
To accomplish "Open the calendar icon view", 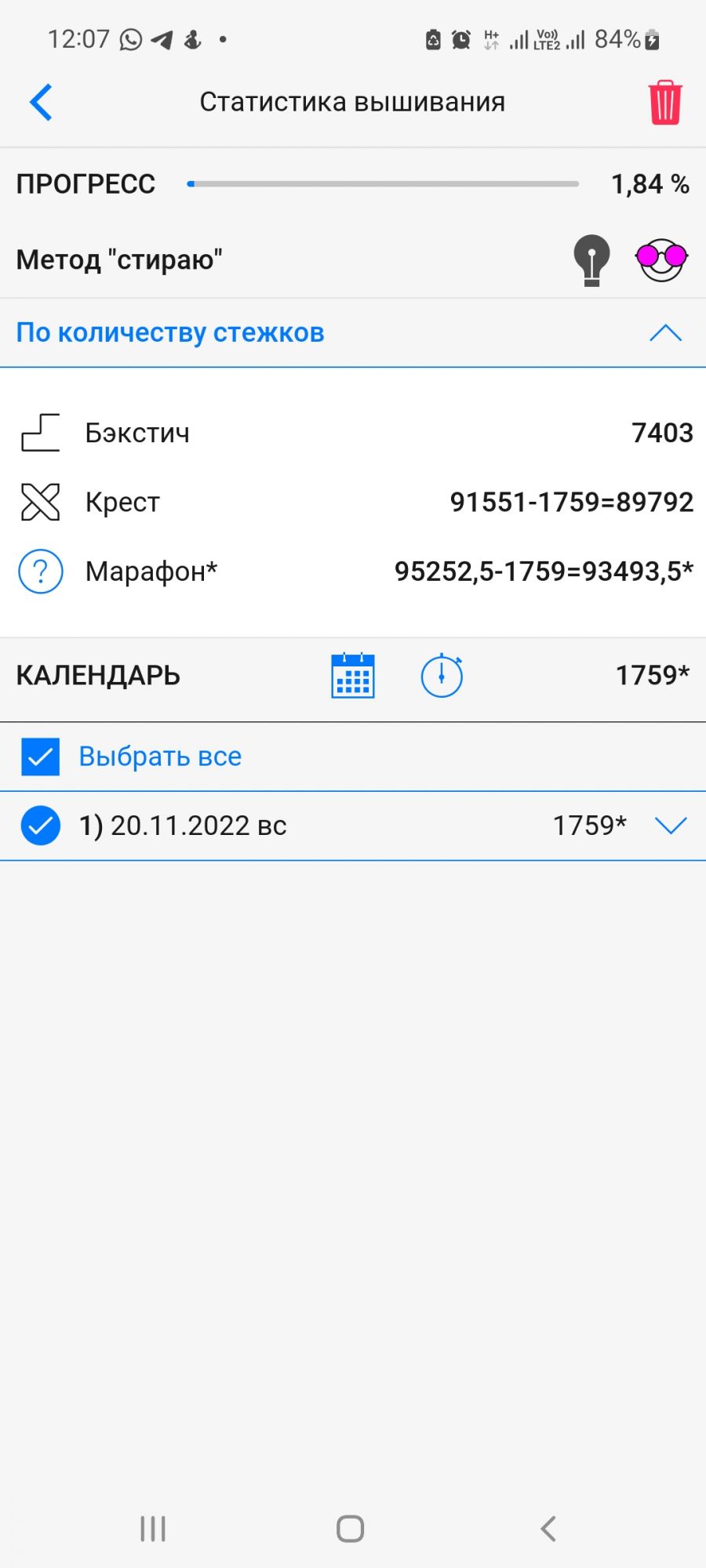I will (353, 675).
